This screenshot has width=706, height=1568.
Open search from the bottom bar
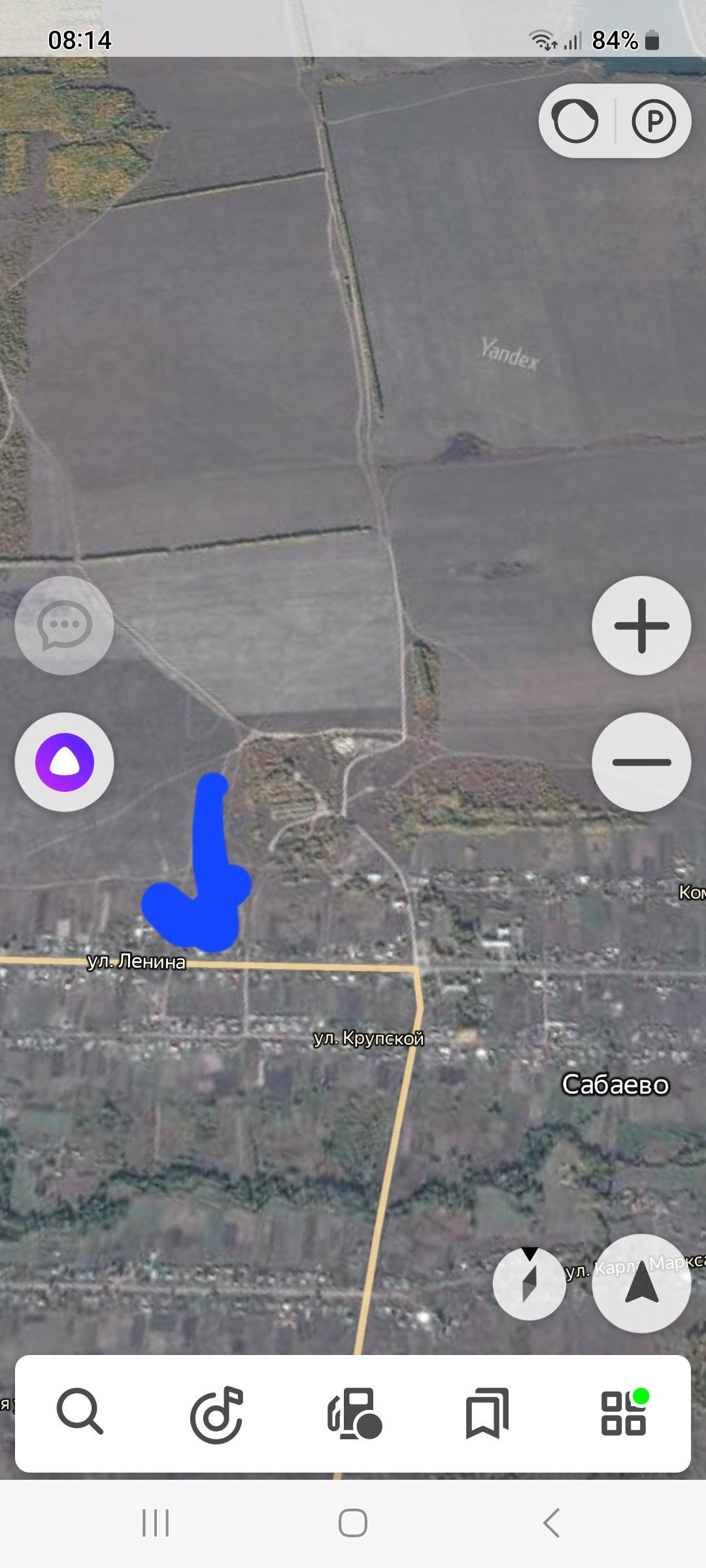coord(80,1414)
